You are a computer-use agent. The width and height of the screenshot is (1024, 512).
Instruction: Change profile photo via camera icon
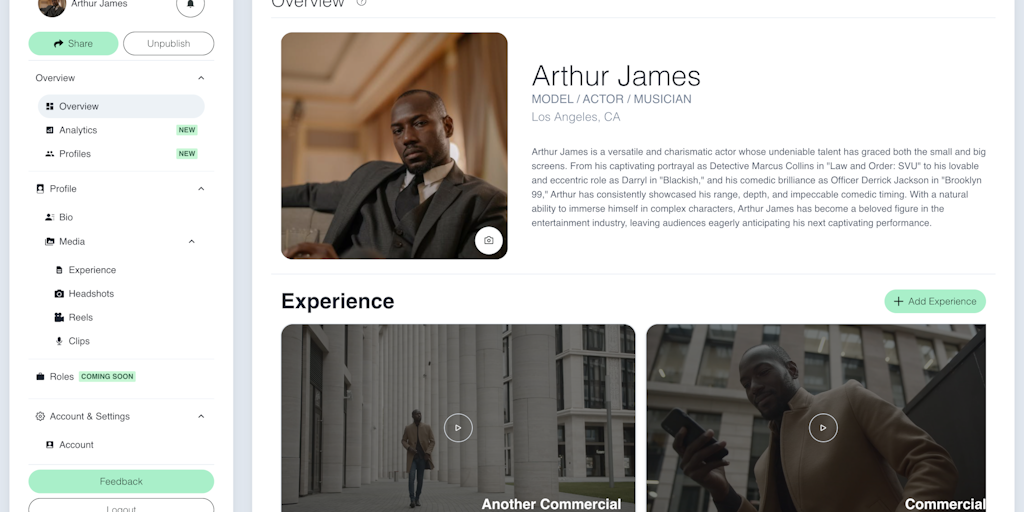488,240
